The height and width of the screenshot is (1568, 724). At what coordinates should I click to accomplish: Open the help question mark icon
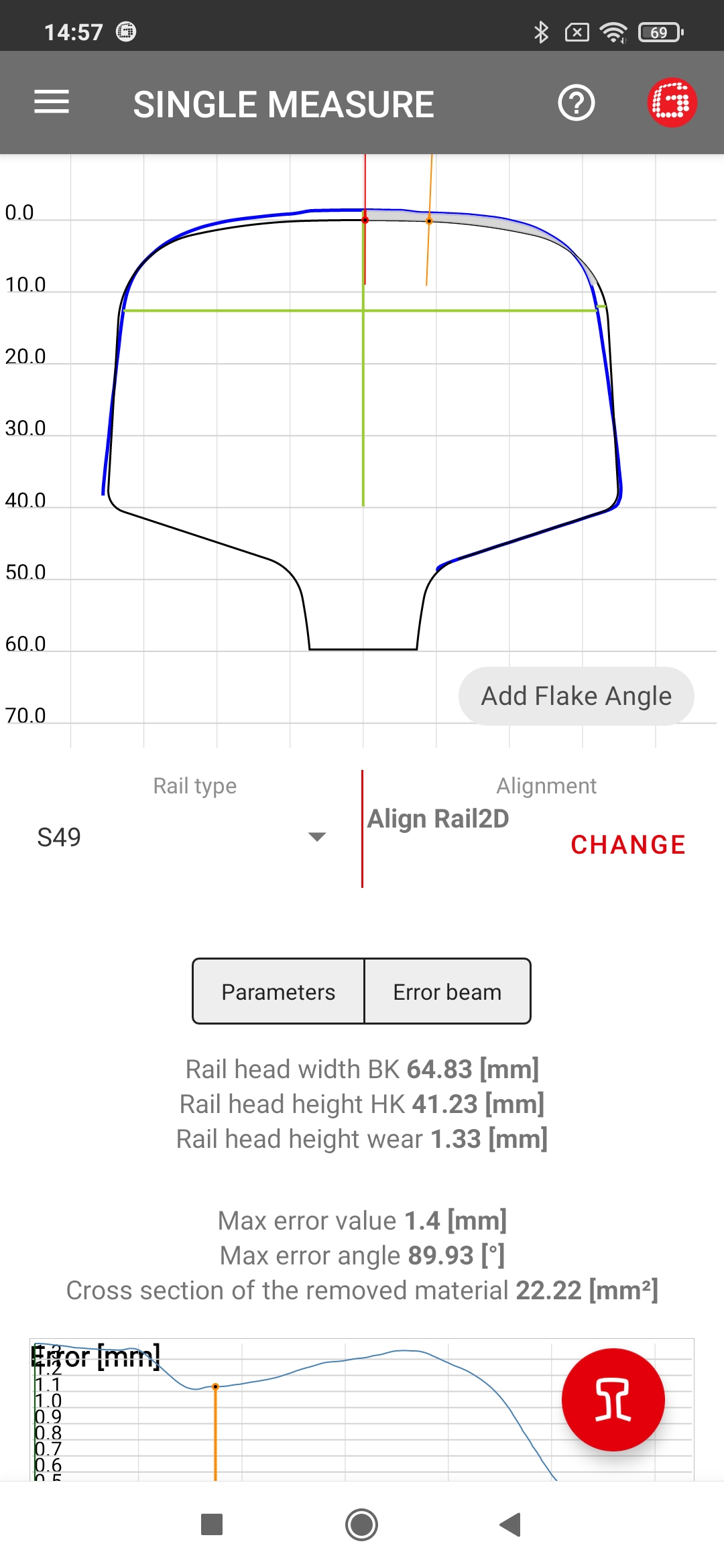pos(577,103)
